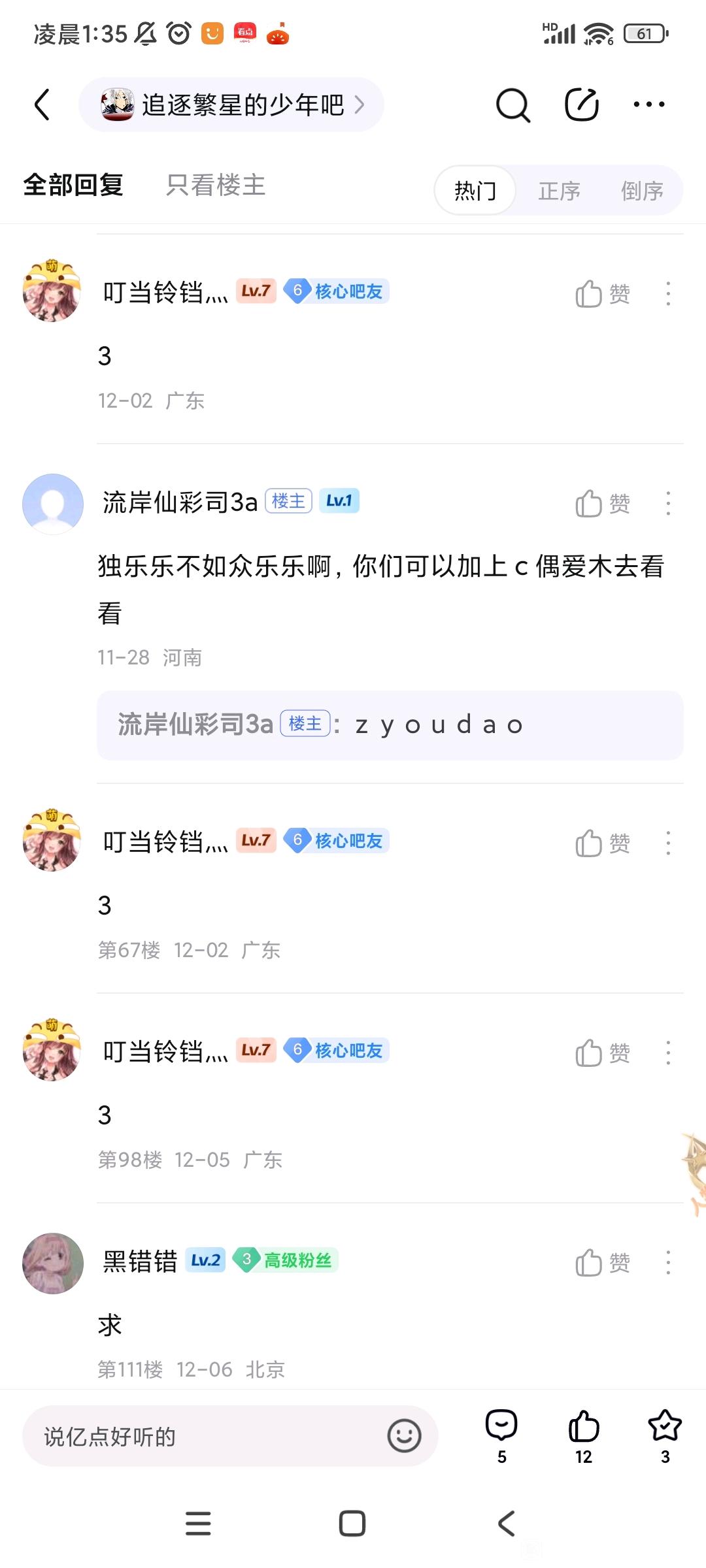Sort replies in 倒序 order
The height and width of the screenshot is (1568, 706).
coord(642,191)
